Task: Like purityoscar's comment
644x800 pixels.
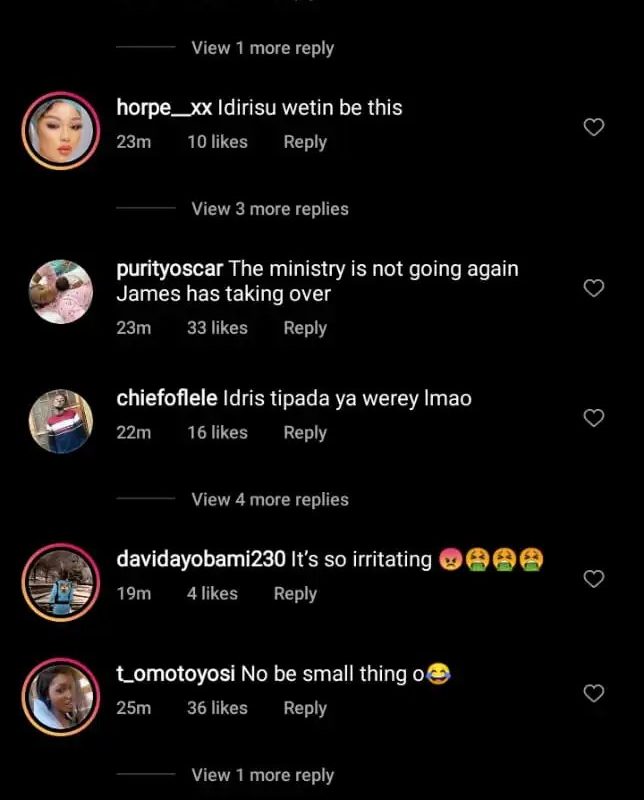Action: tap(594, 288)
